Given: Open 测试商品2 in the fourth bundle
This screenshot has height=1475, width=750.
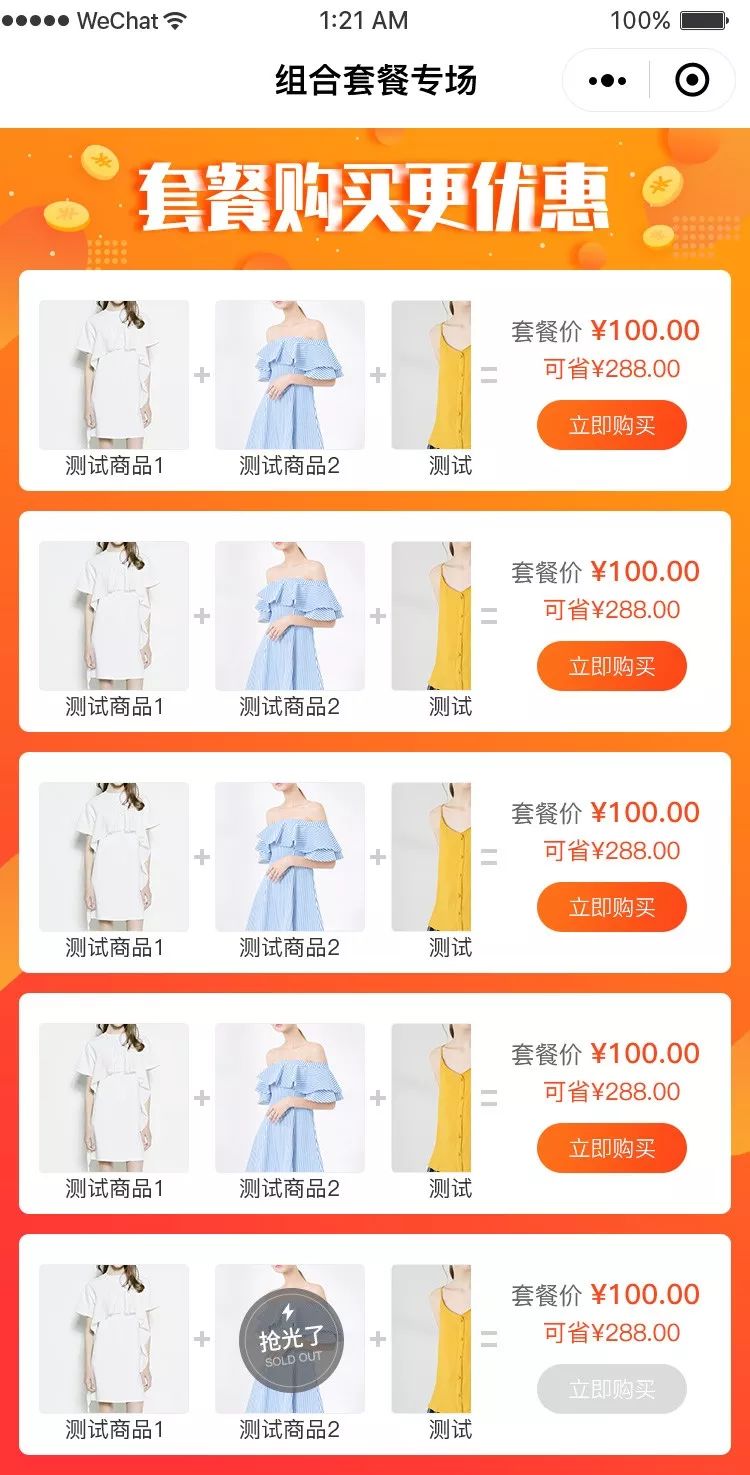Looking at the screenshot, I should point(290,1098).
